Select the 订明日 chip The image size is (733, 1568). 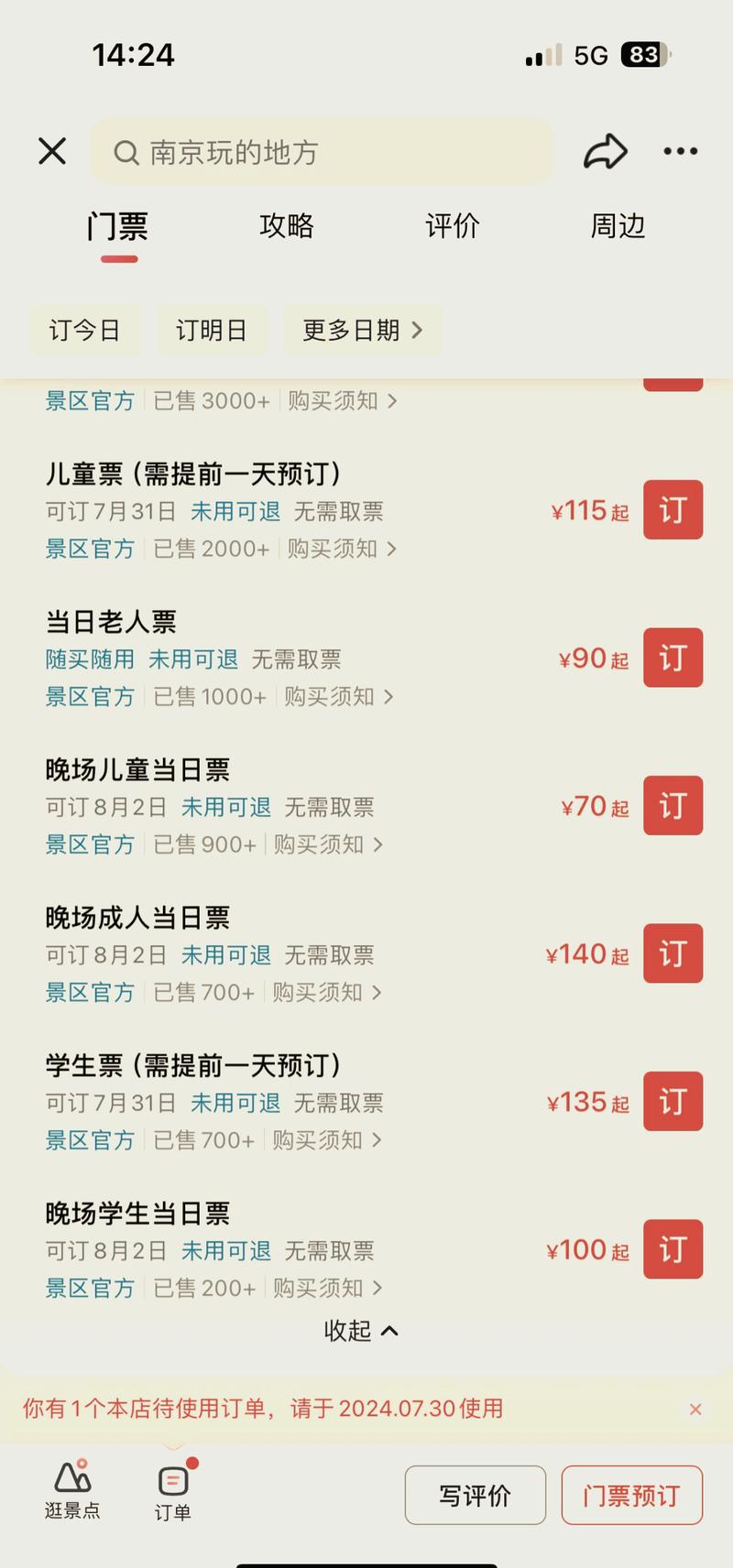point(212,330)
